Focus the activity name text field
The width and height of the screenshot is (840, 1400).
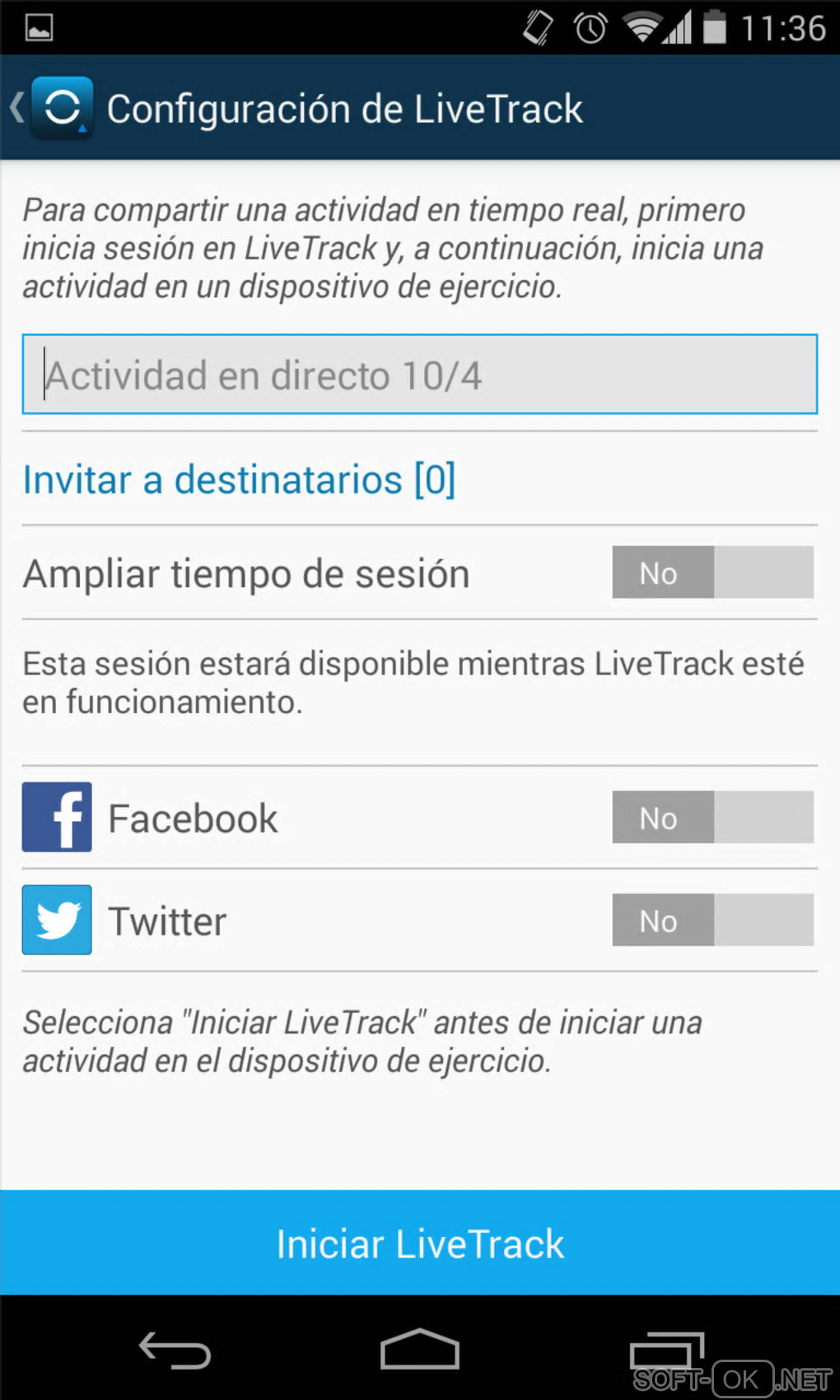[x=419, y=375]
